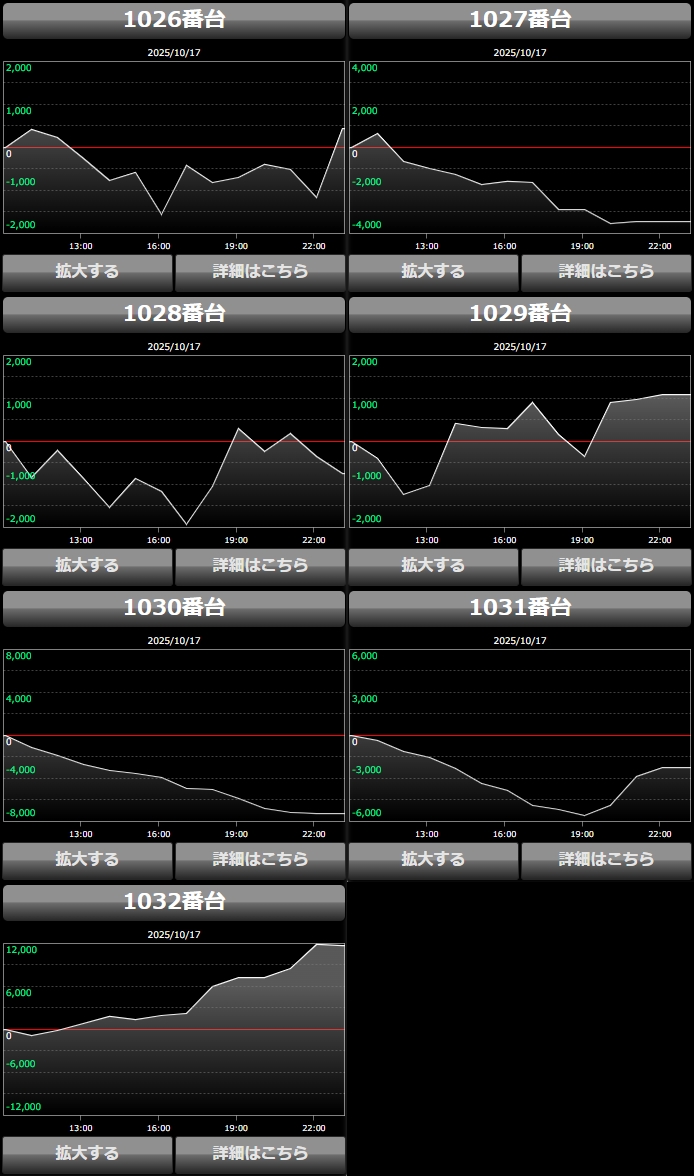Select 拡大する under 1028番台 graph
694x1176 pixels.
coord(87,566)
